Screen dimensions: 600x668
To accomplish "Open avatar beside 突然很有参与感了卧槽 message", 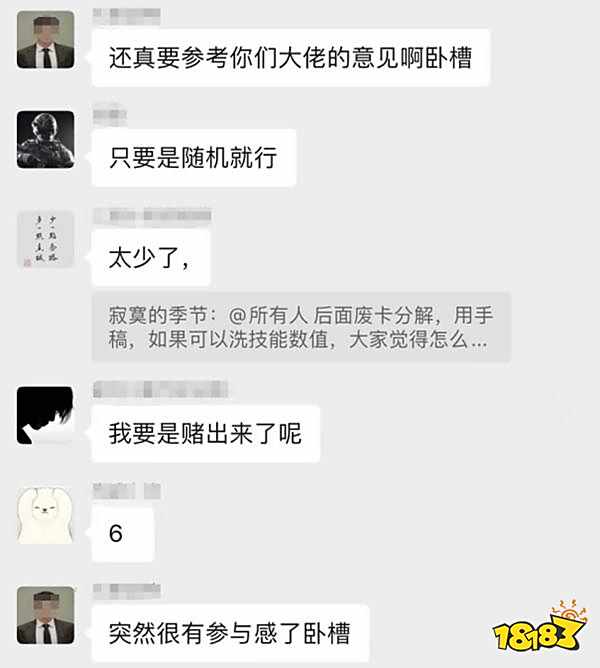I will 45,615.
